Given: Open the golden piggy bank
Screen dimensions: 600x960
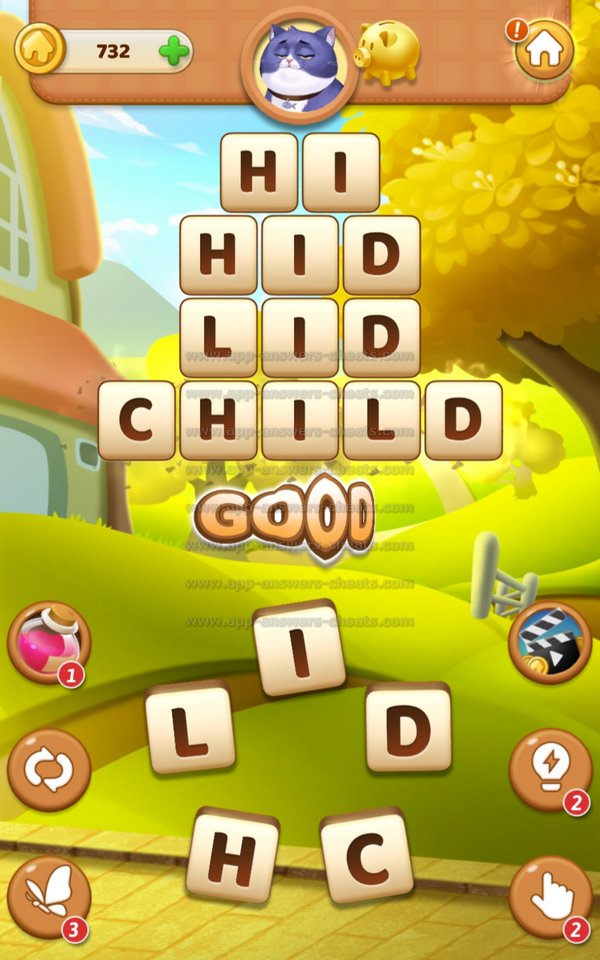Looking at the screenshot, I should pyautogui.click(x=388, y=51).
